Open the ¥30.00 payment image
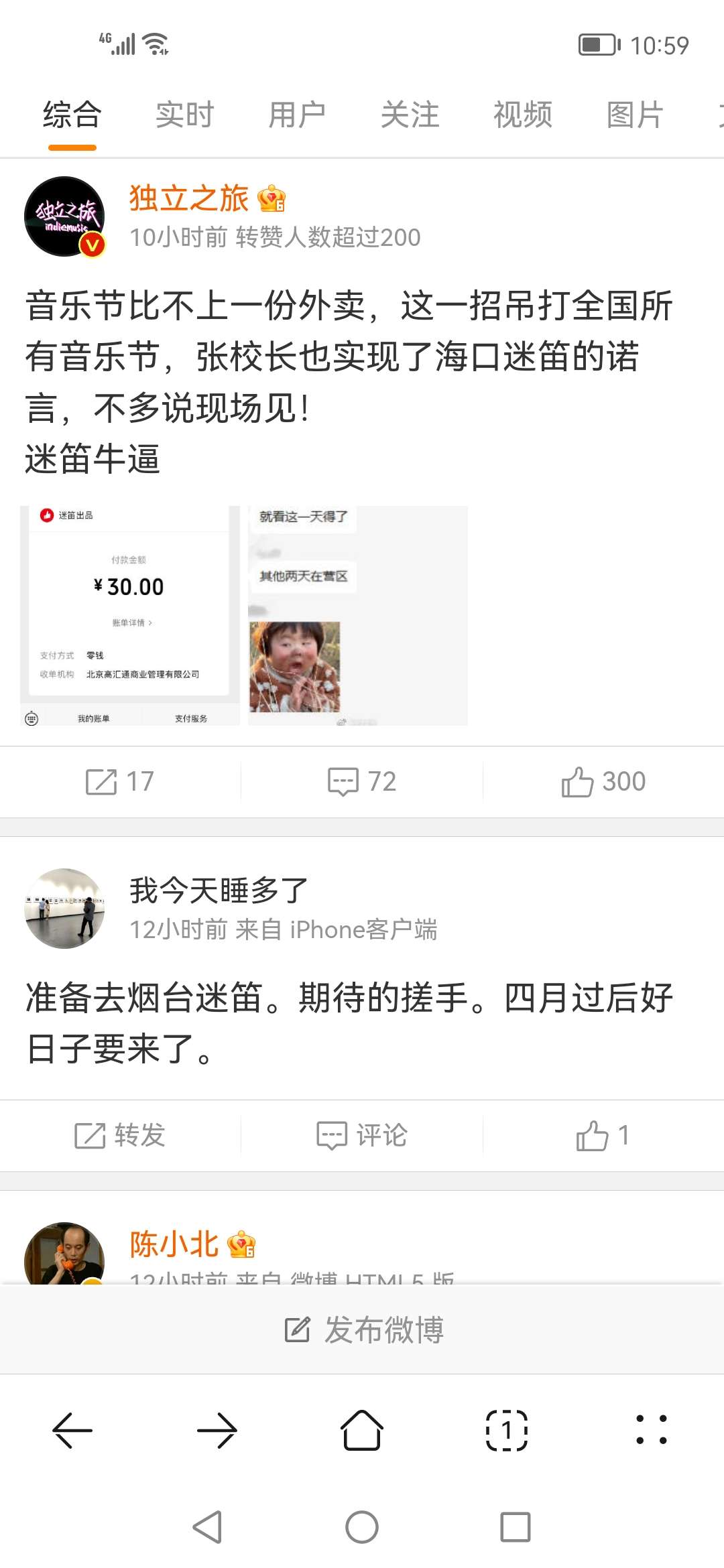Image resolution: width=724 pixels, height=1568 pixels. (130, 615)
